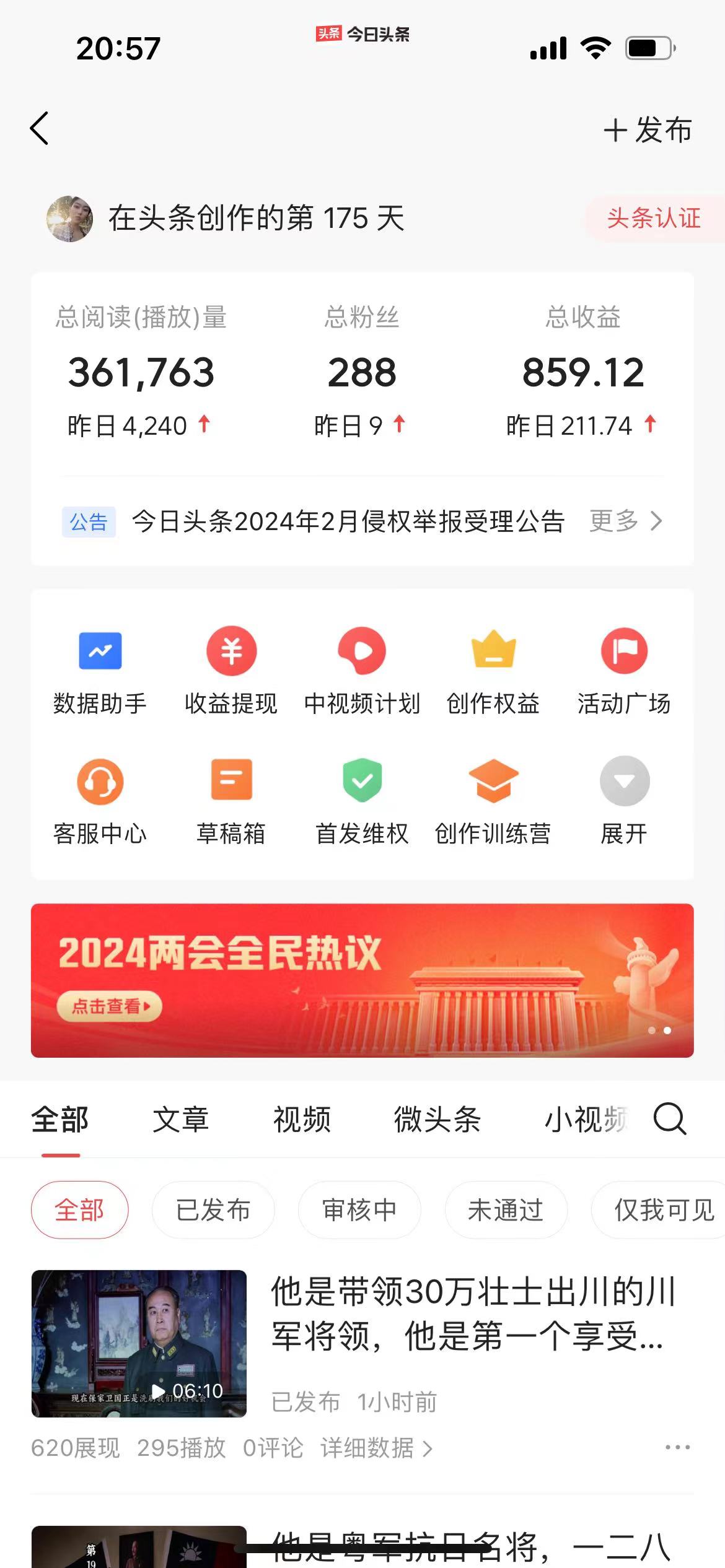This screenshot has height=1568, width=725.
Task: Open 活动广场 activity plaza
Action: pyautogui.click(x=624, y=671)
